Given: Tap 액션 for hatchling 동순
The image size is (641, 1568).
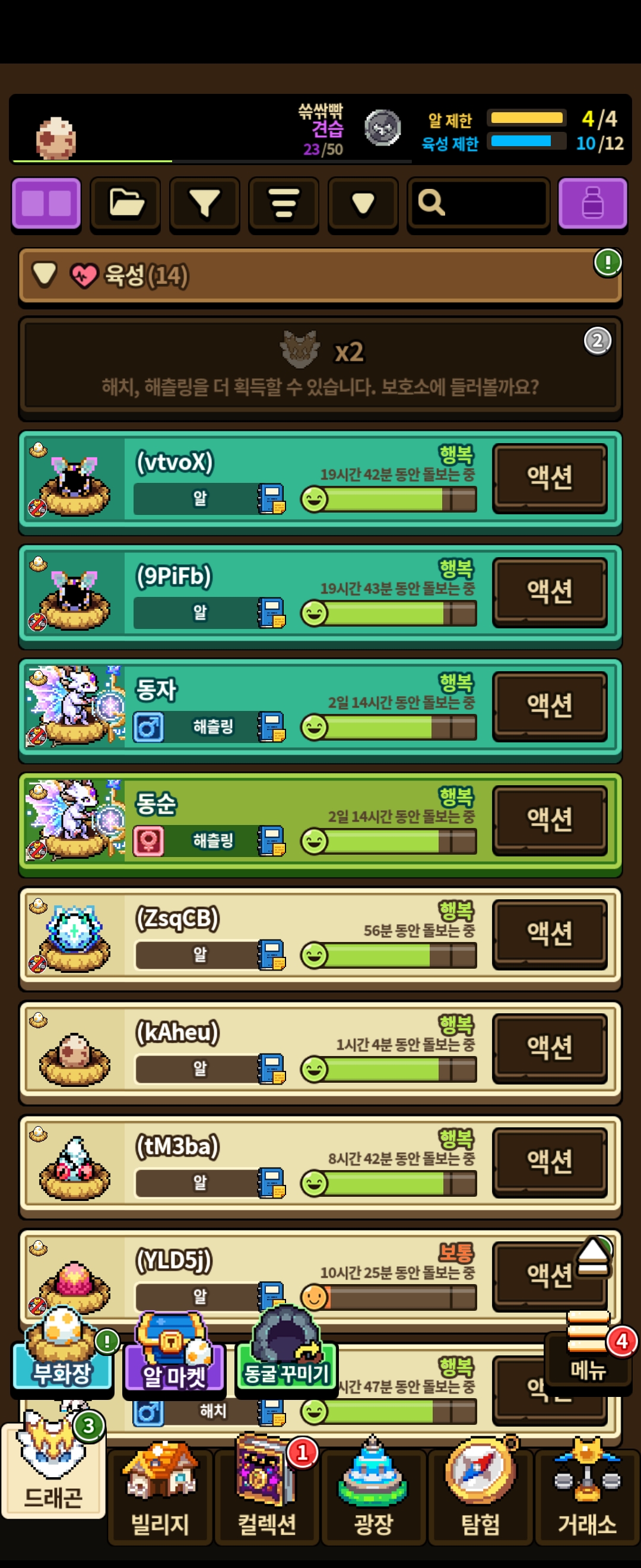Looking at the screenshot, I should pyautogui.click(x=550, y=820).
